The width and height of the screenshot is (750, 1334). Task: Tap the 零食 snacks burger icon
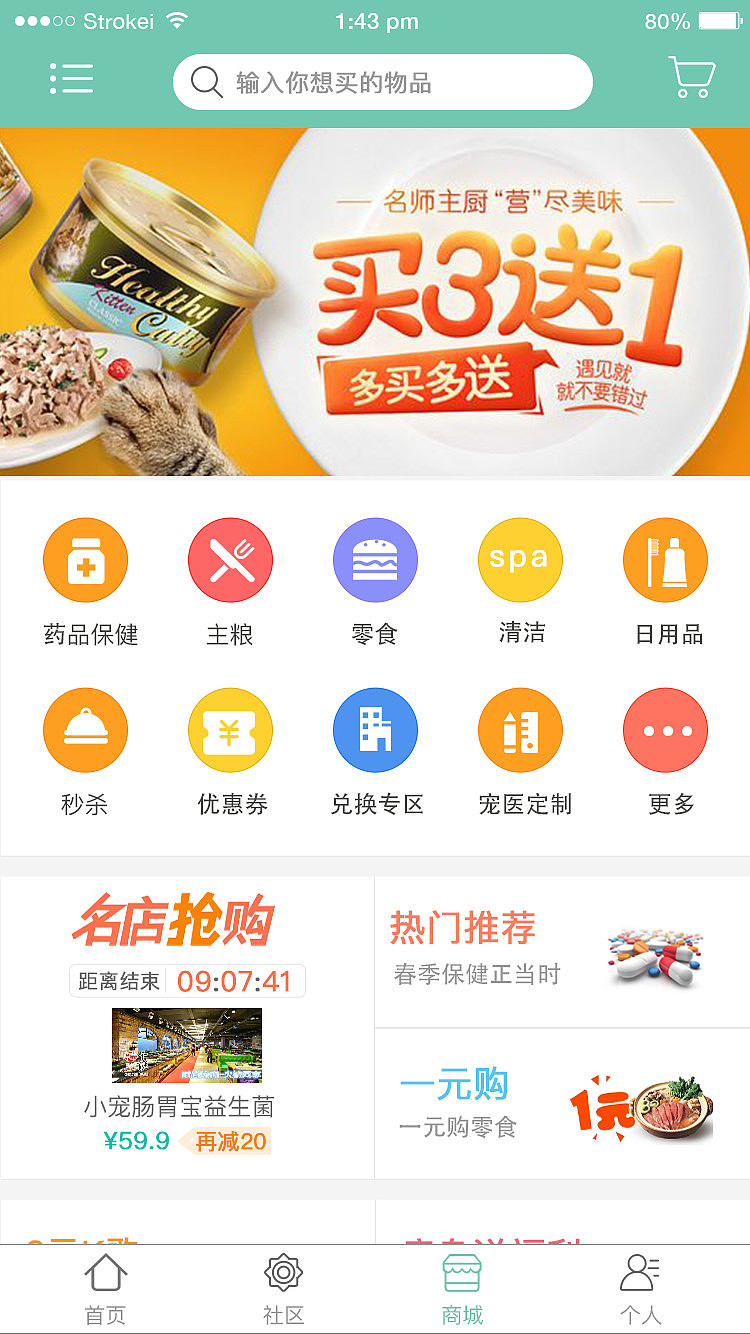[375, 559]
